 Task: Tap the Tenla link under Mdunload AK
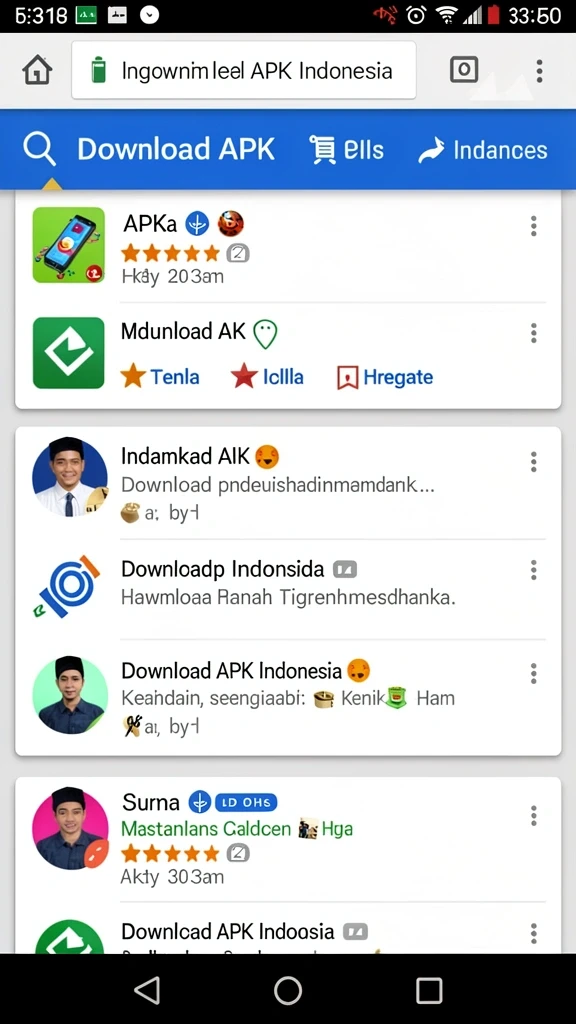click(161, 377)
